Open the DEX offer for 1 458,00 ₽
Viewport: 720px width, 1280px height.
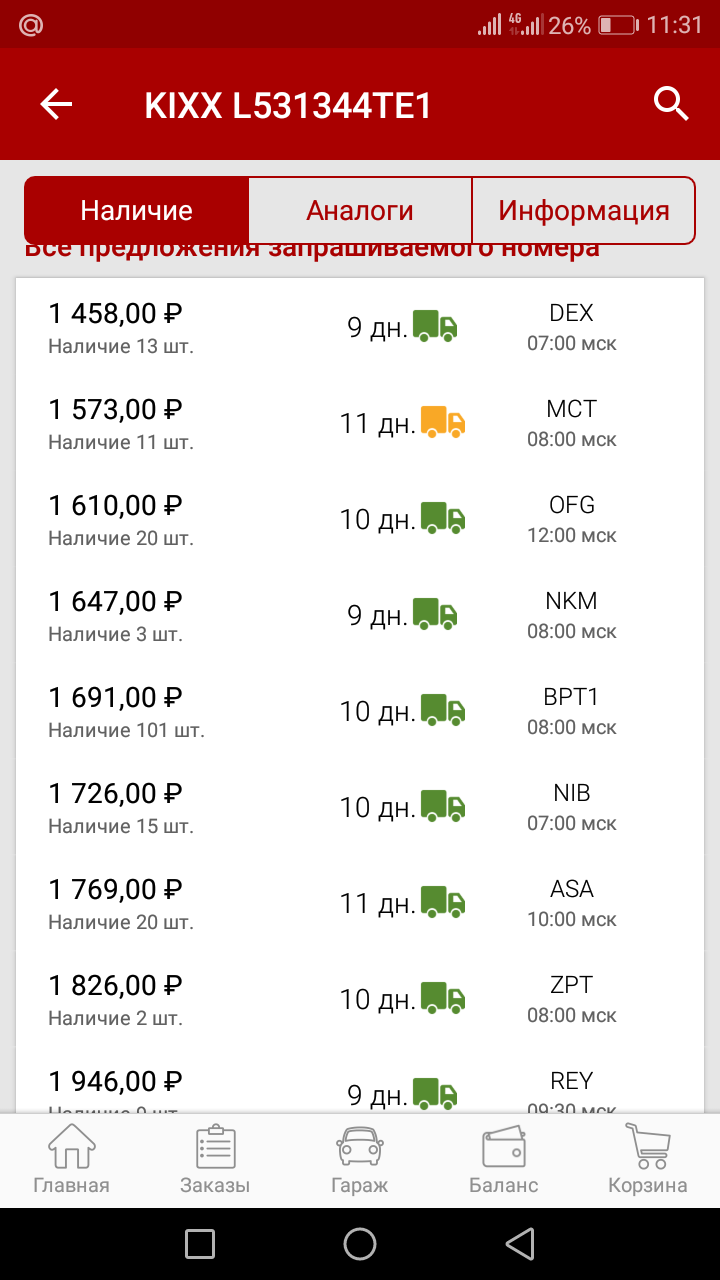pyautogui.click(x=360, y=328)
